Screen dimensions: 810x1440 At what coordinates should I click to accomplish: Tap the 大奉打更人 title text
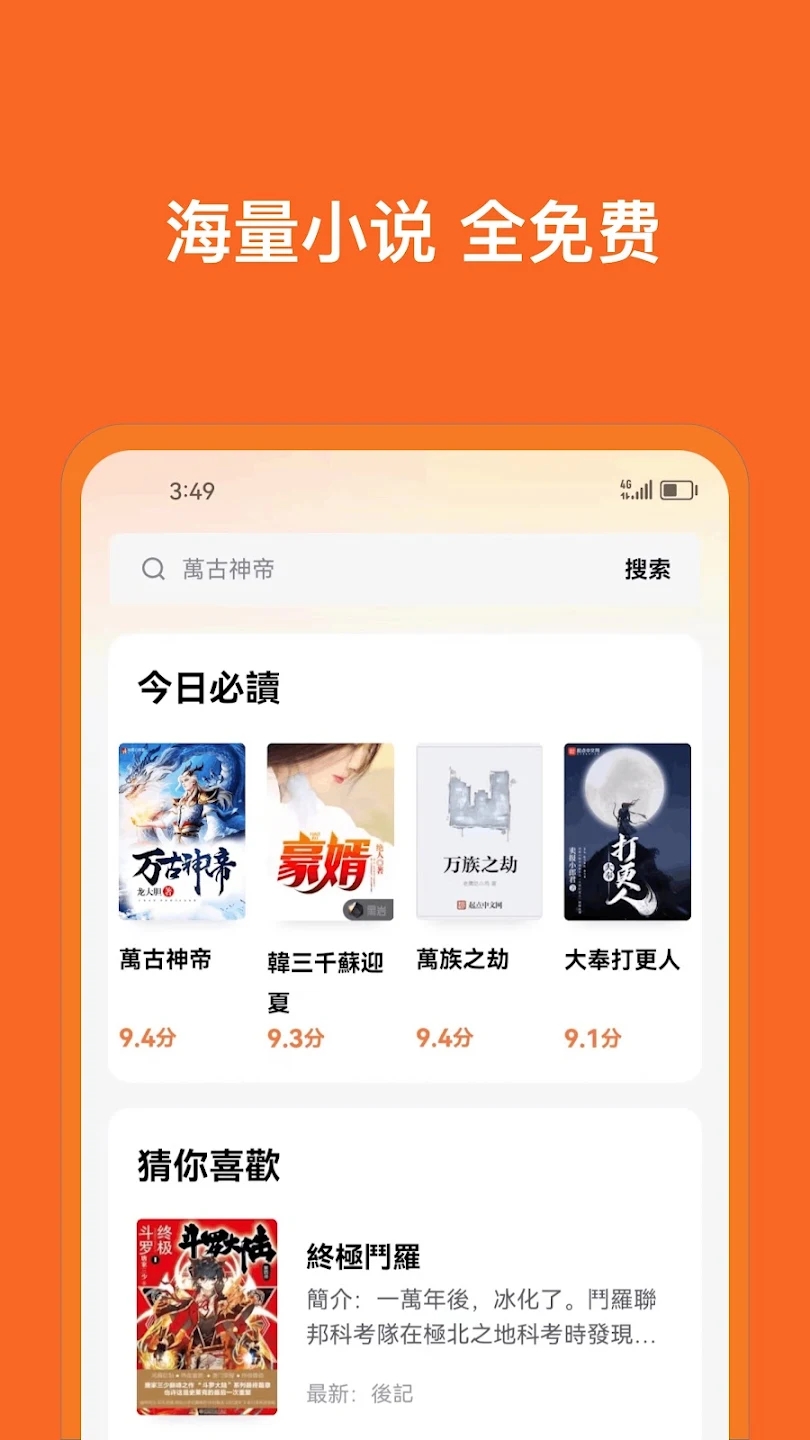623,959
